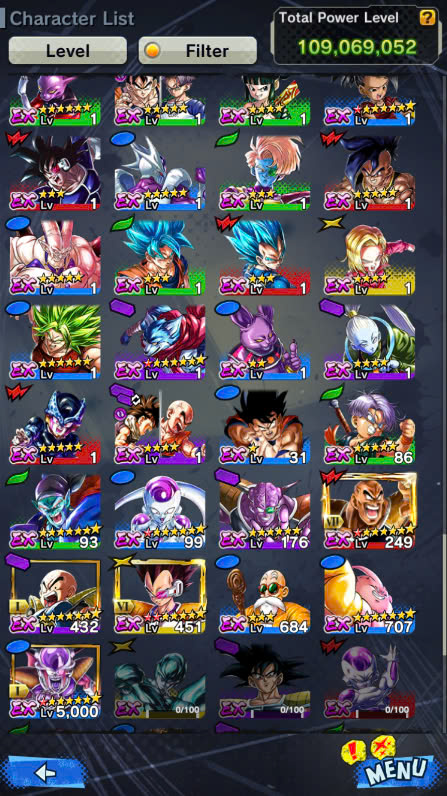Select the Goku card at level 31
Image resolution: width=447 pixels, height=796 pixels.
click(264, 426)
